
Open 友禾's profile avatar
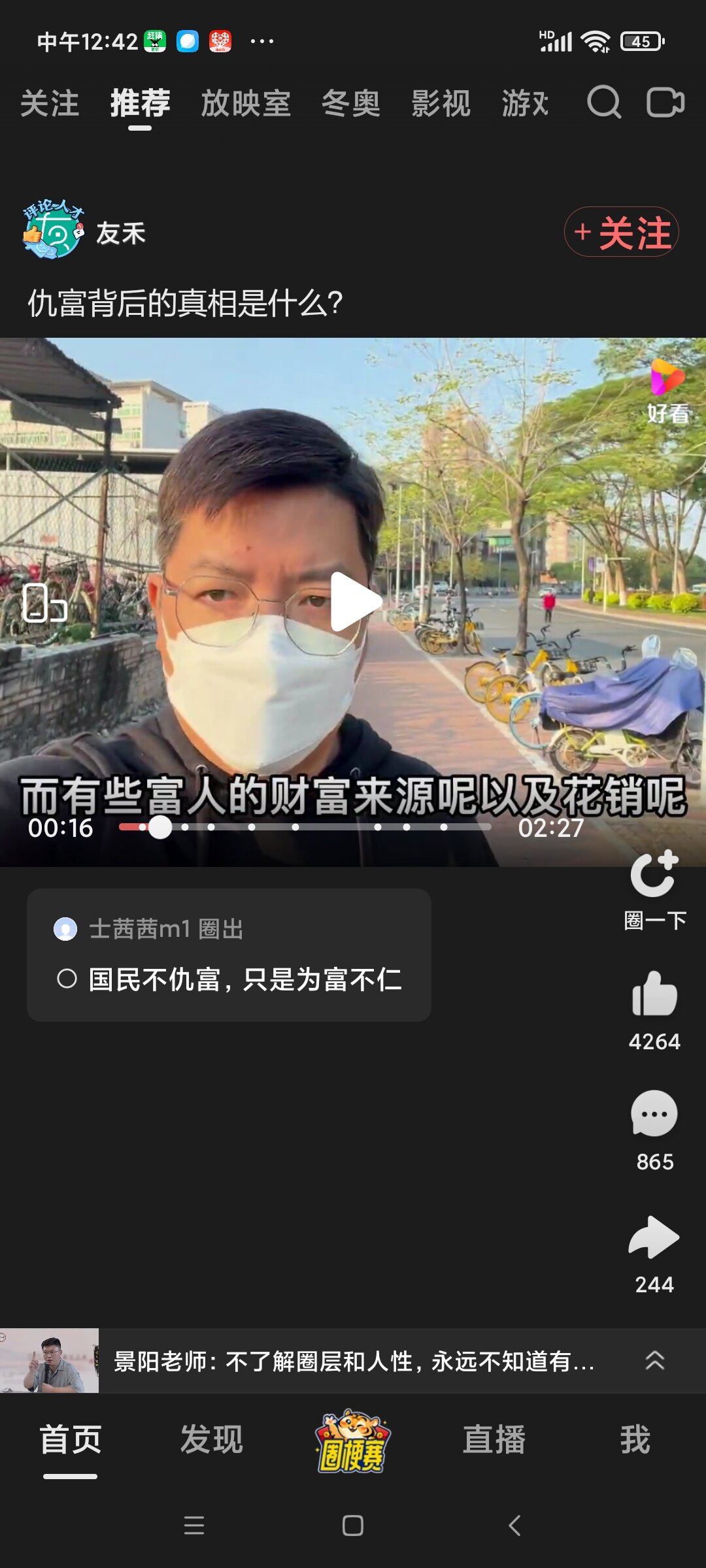point(52,231)
